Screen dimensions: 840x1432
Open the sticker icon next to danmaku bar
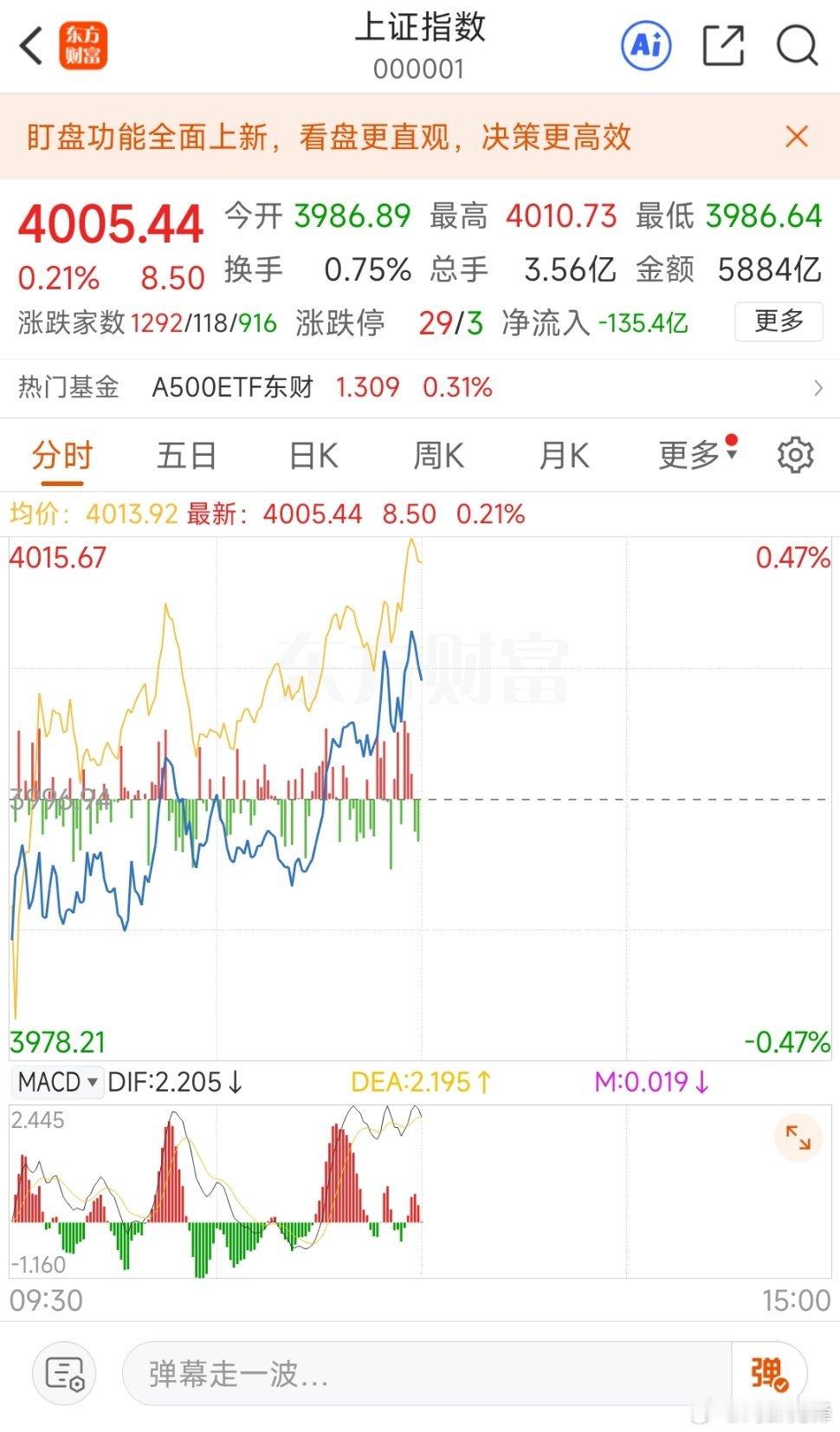tap(63, 1374)
